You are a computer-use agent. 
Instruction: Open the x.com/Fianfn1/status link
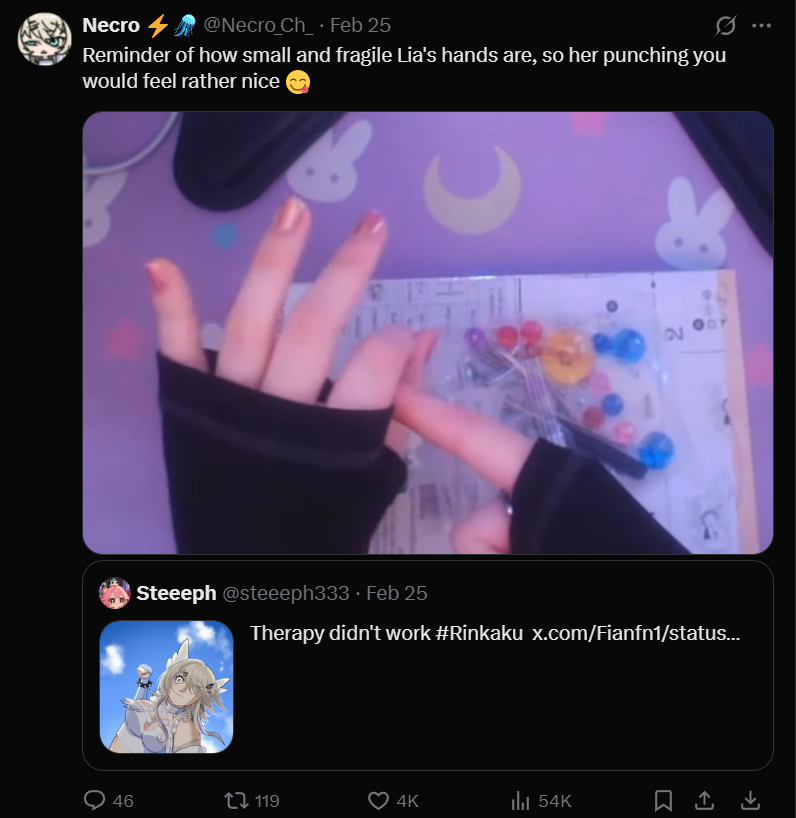click(636, 634)
